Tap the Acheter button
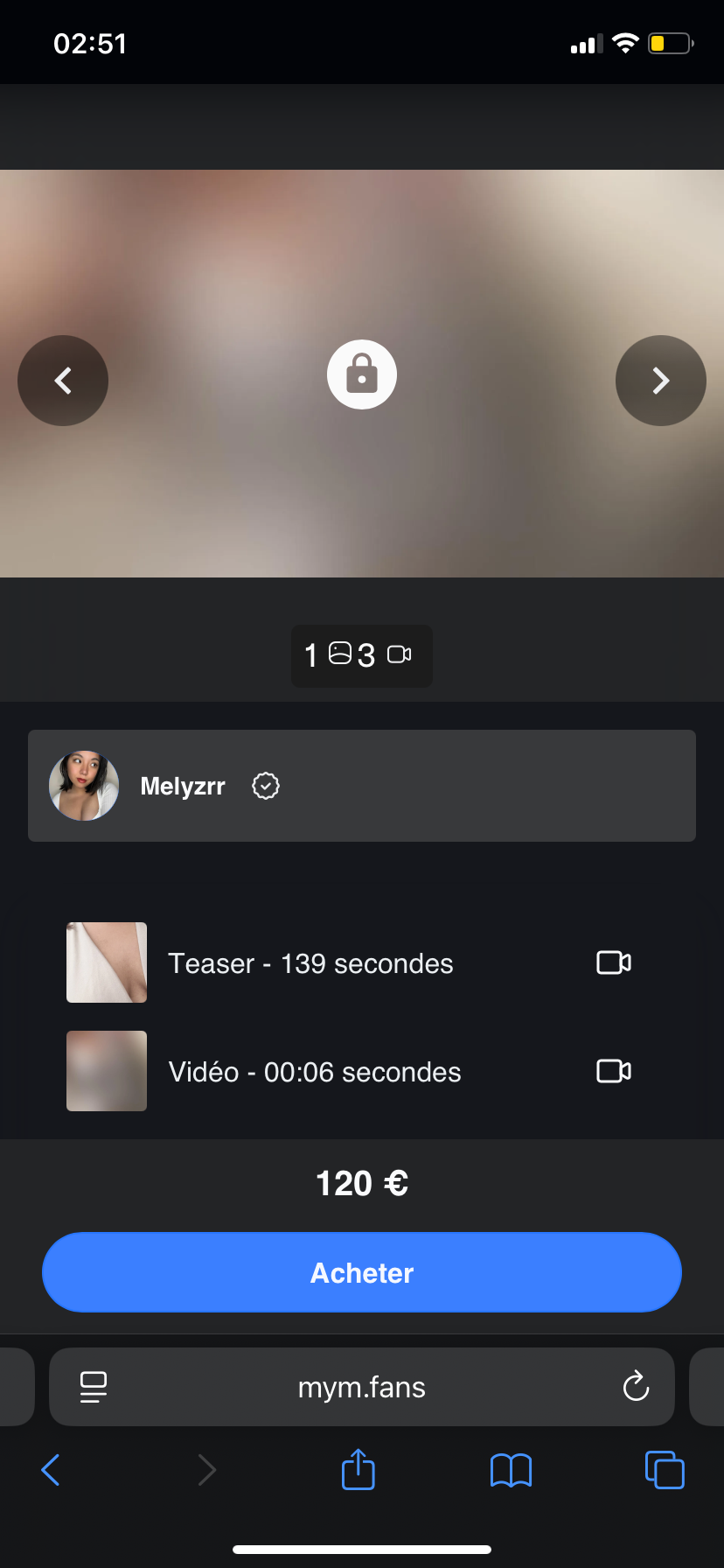The height and width of the screenshot is (1568, 724). [362, 1272]
